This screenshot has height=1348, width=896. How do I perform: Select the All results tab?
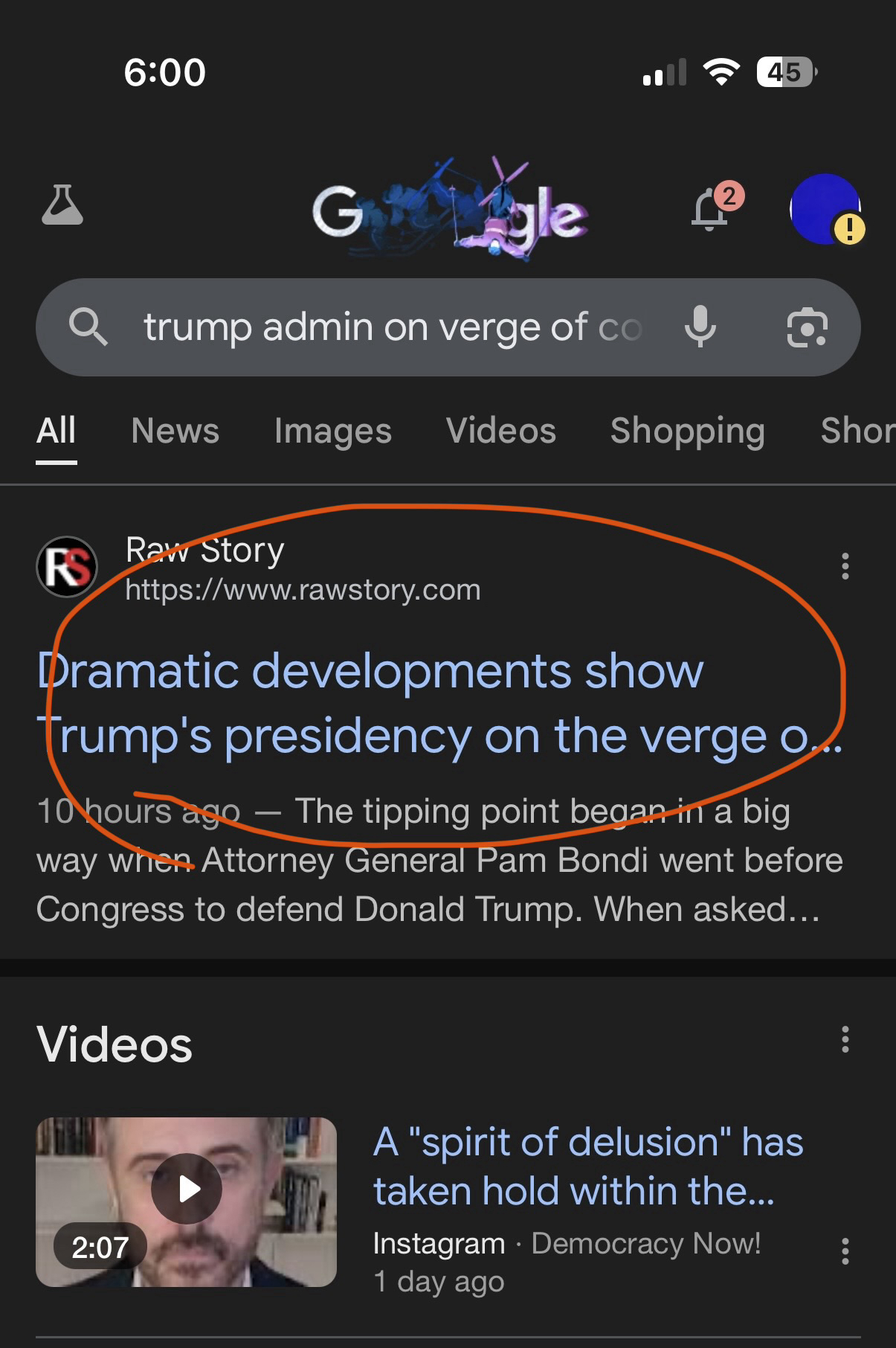(x=57, y=431)
